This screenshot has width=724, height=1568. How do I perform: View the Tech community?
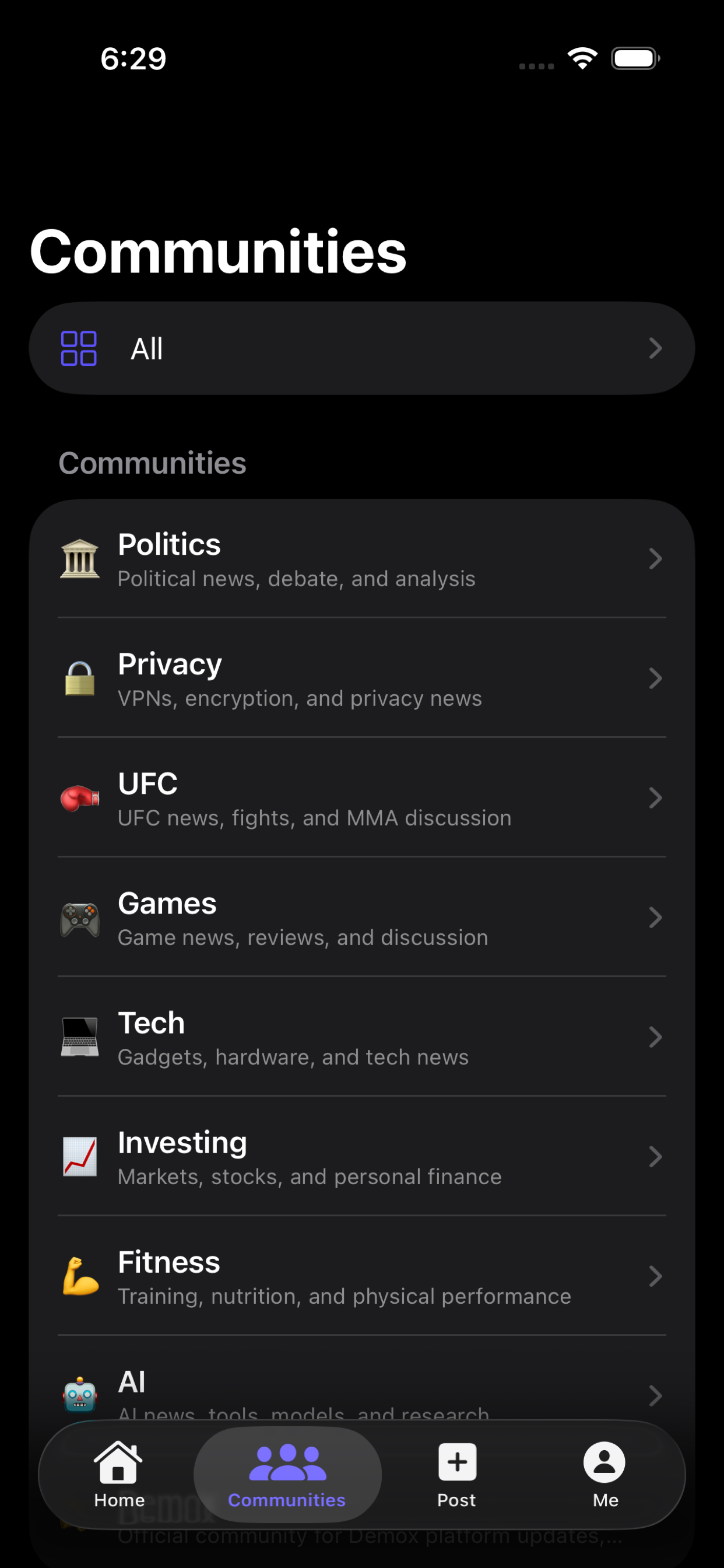click(x=361, y=1037)
